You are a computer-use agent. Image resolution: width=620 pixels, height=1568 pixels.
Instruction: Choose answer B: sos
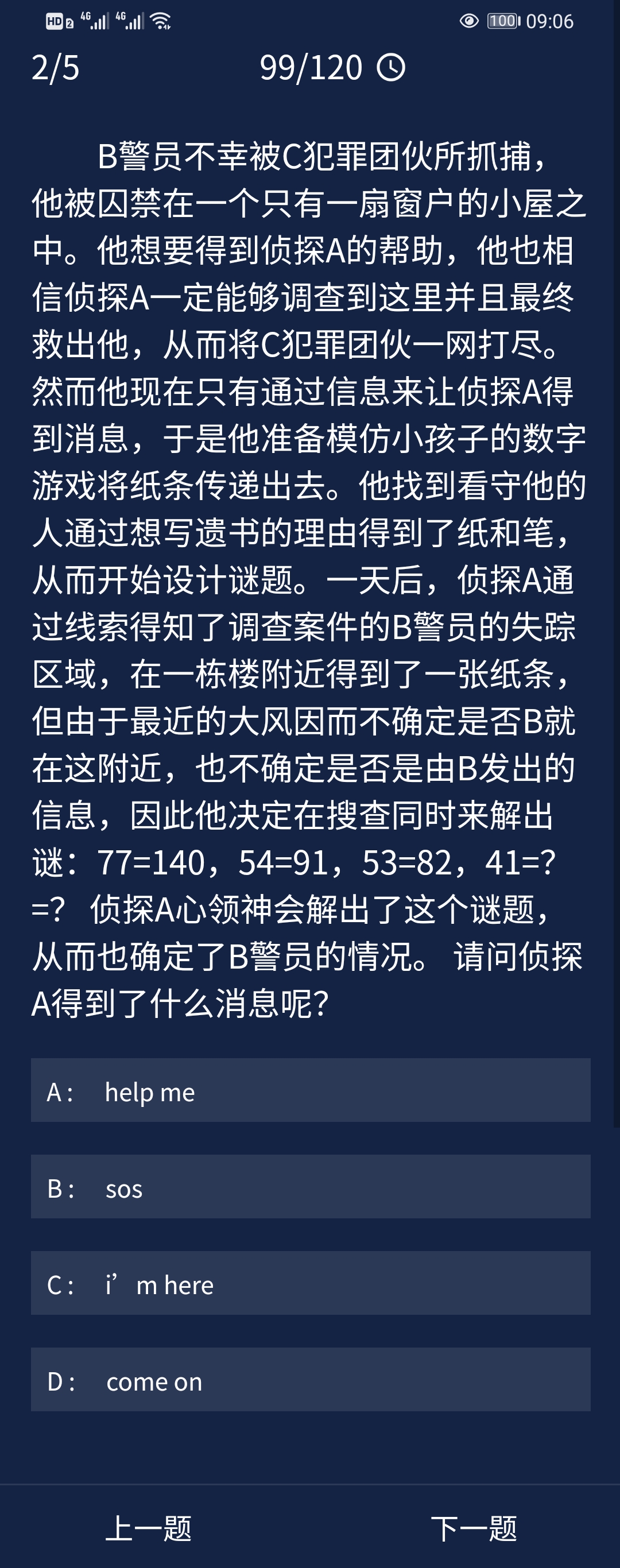[311, 1186]
